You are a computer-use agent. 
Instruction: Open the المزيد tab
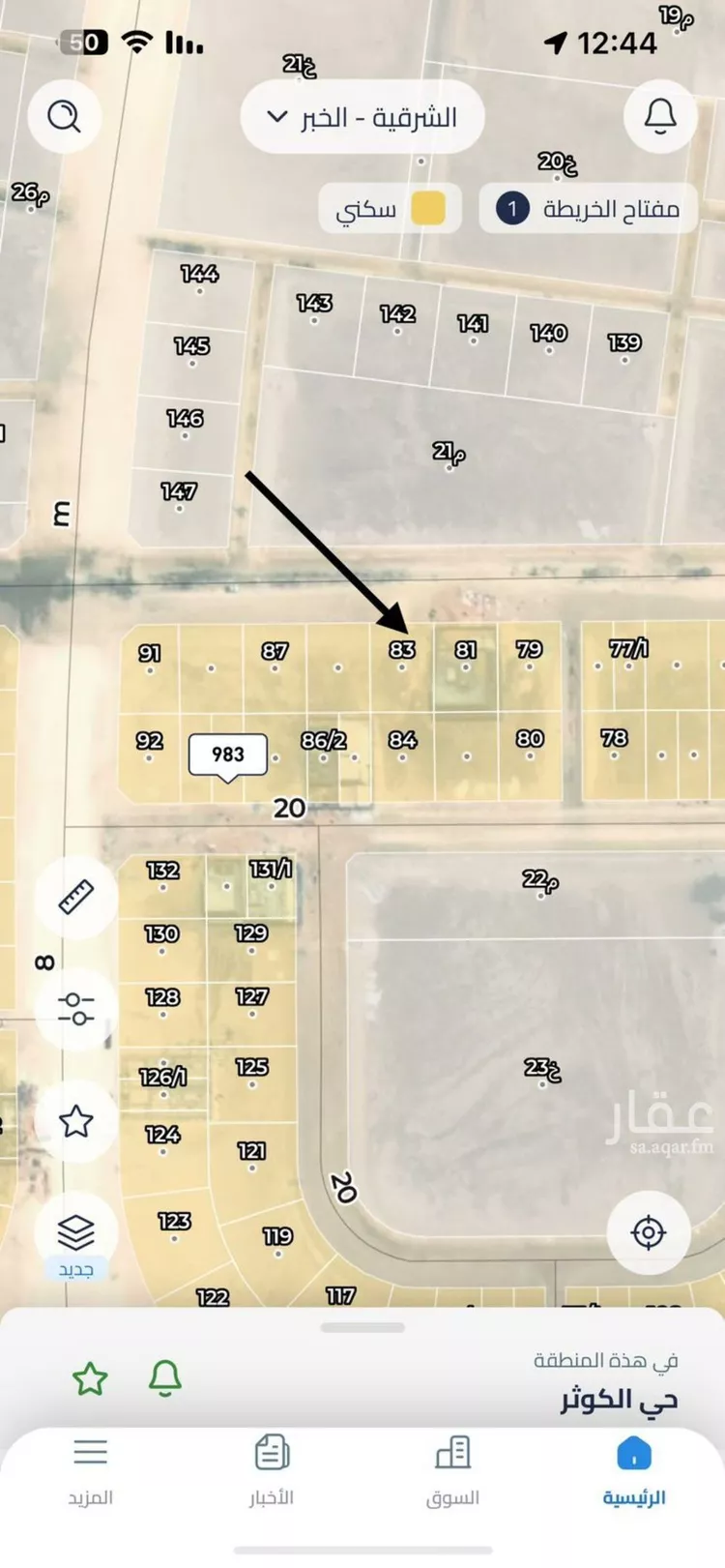click(91, 1470)
